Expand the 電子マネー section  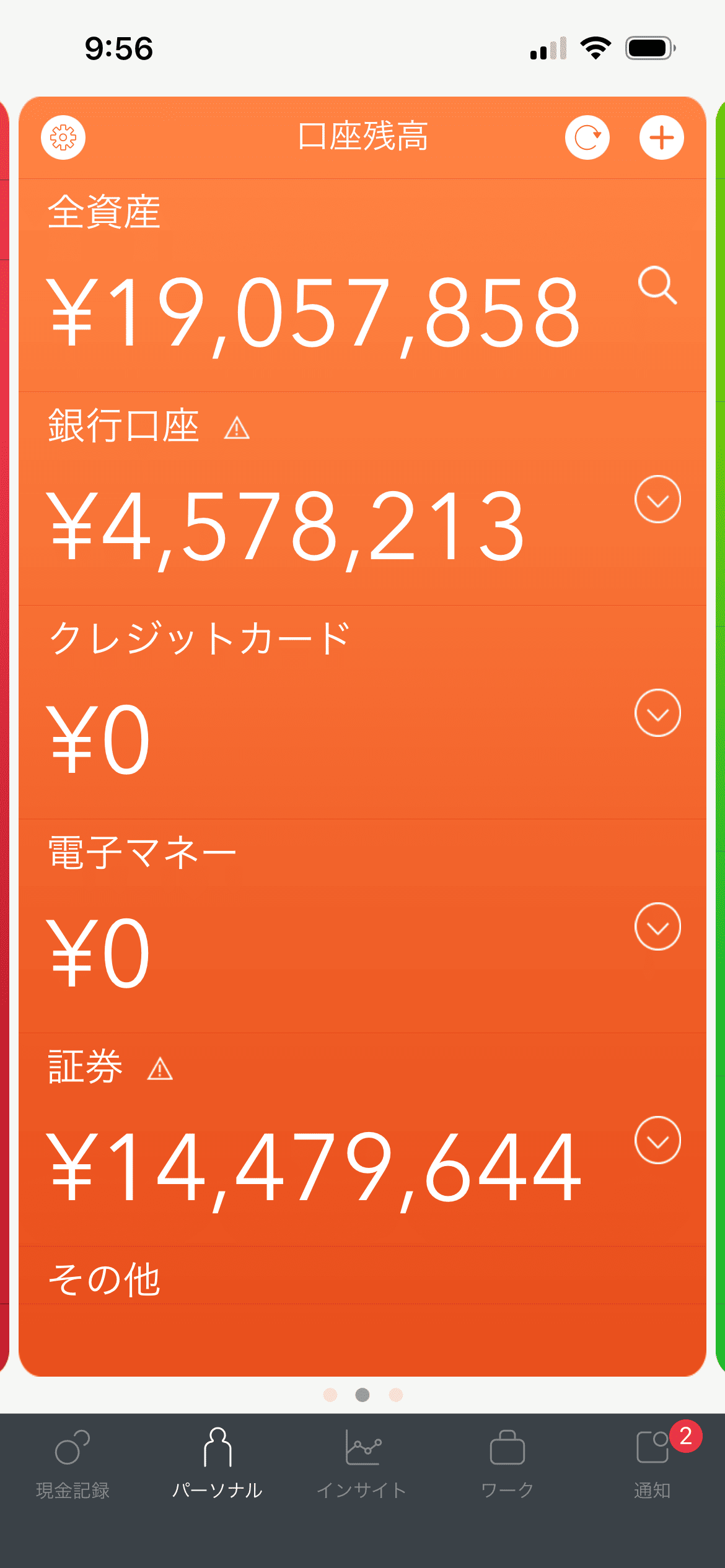tap(657, 926)
